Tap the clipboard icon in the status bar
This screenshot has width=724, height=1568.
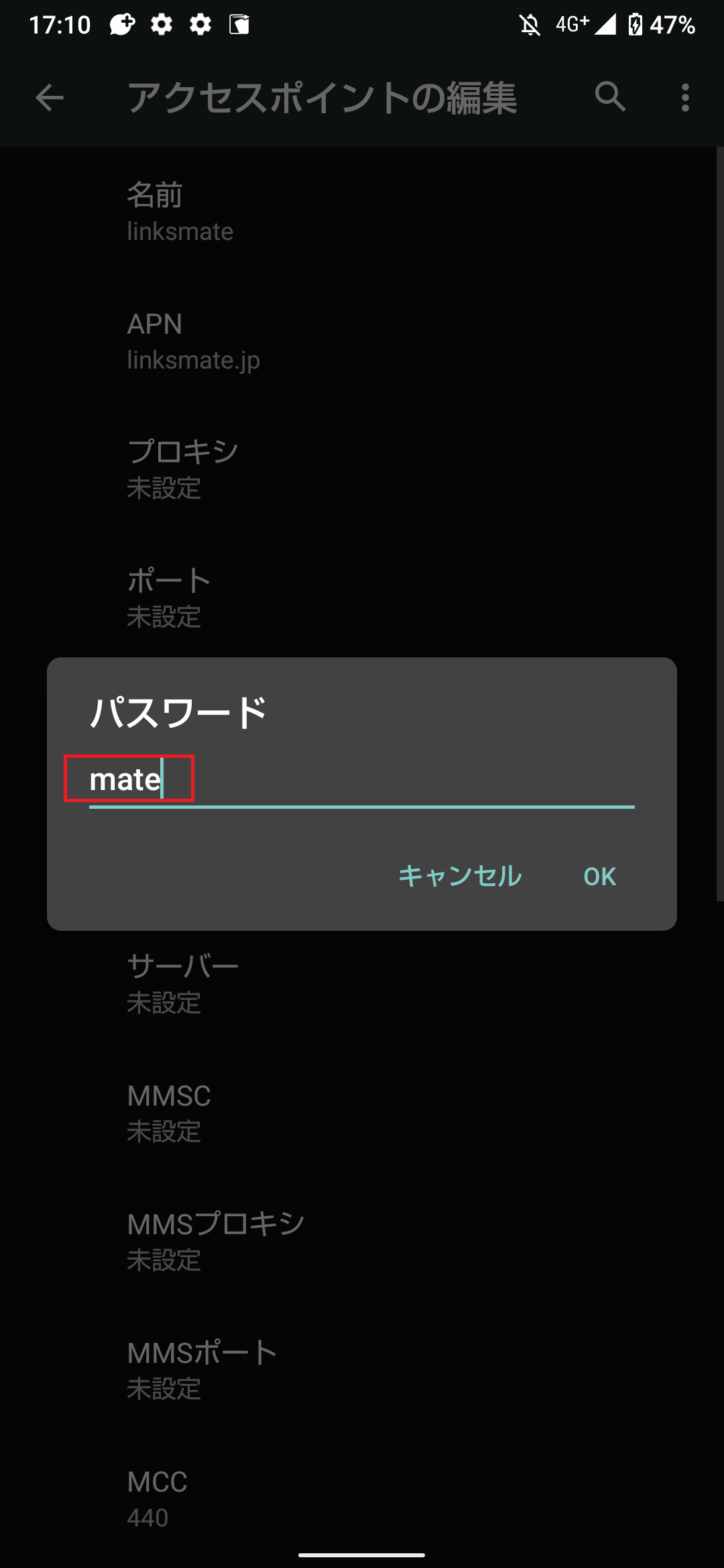[239, 25]
